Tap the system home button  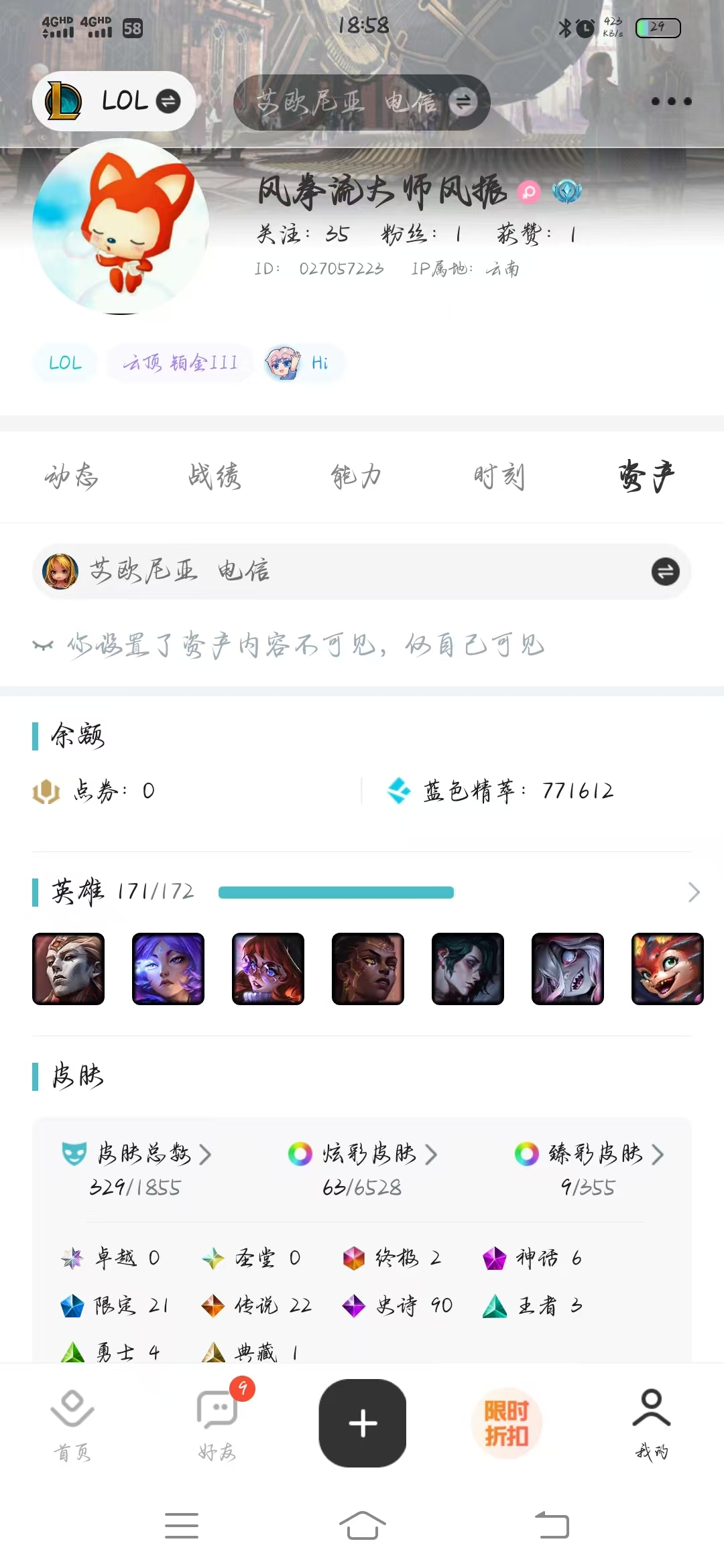pyautogui.click(x=363, y=1526)
